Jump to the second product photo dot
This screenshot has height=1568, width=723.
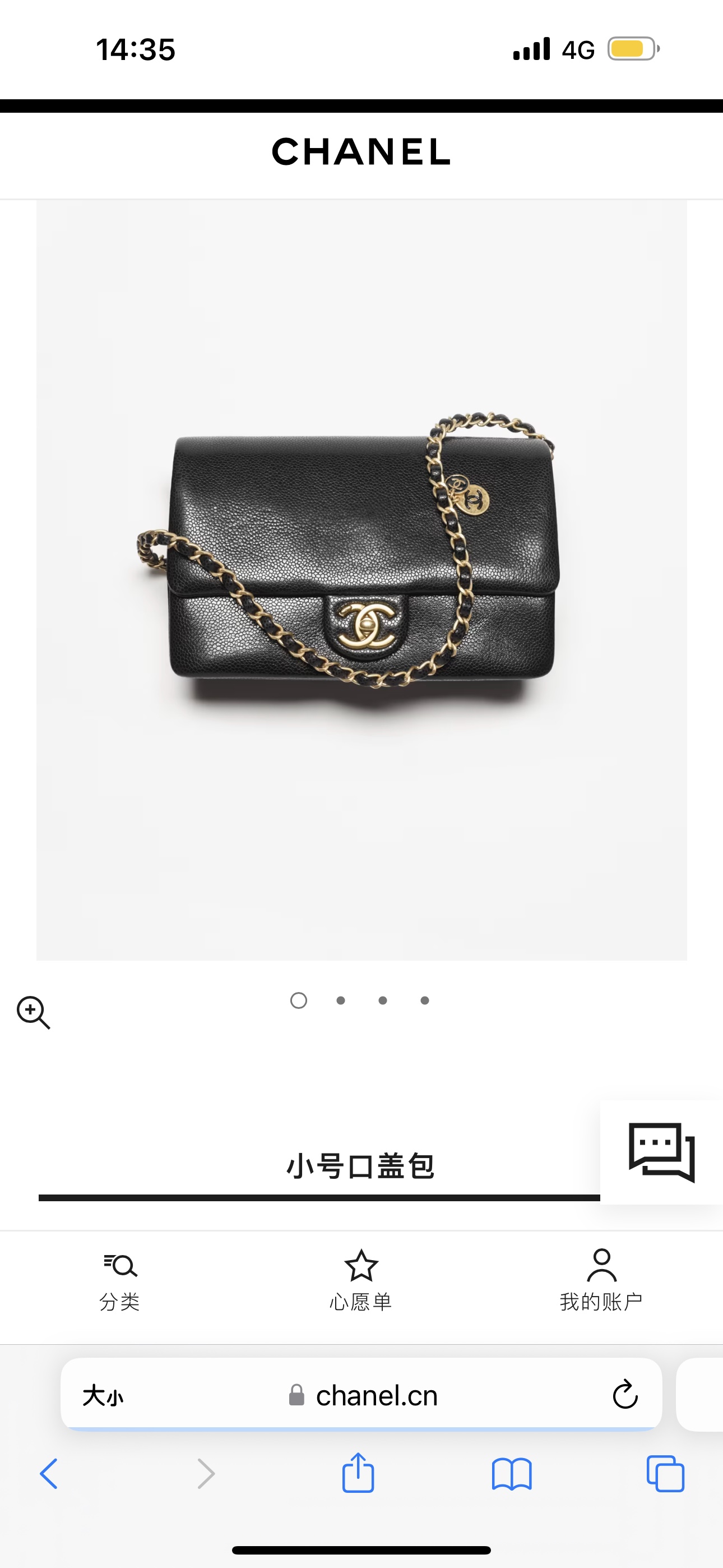tap(341, 1000)
